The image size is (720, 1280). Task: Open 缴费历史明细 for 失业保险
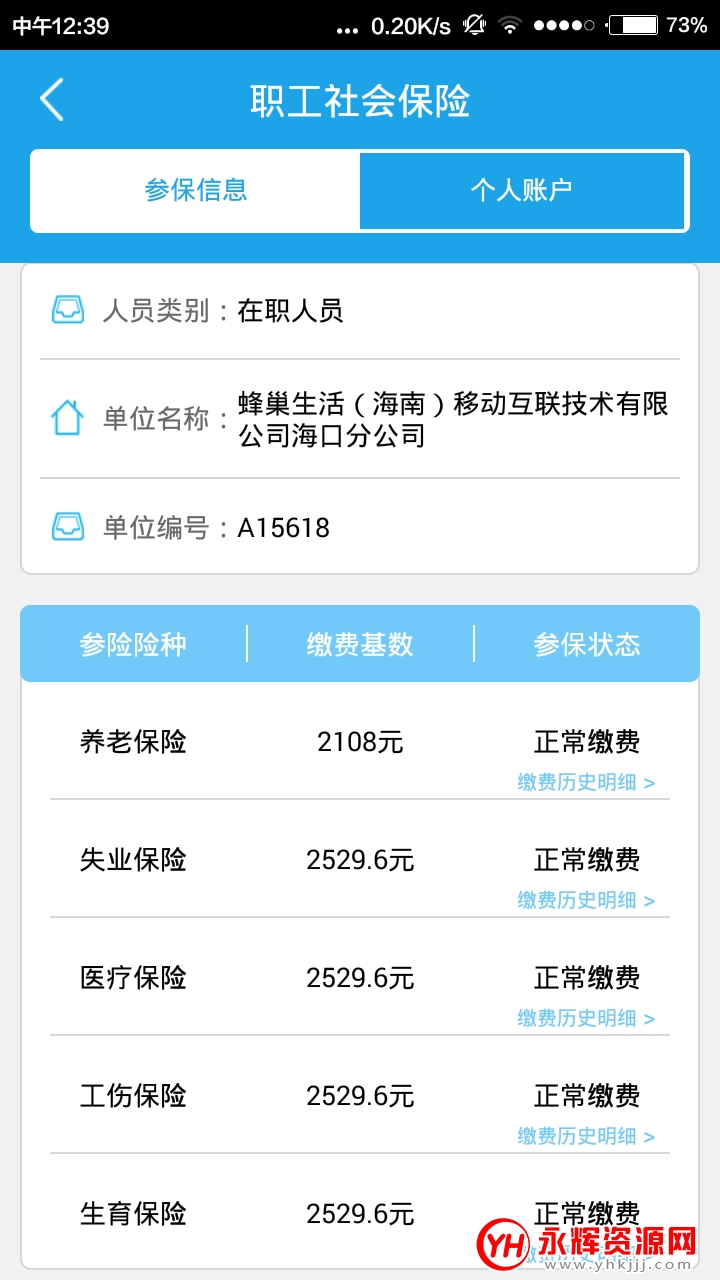point(586,901)
